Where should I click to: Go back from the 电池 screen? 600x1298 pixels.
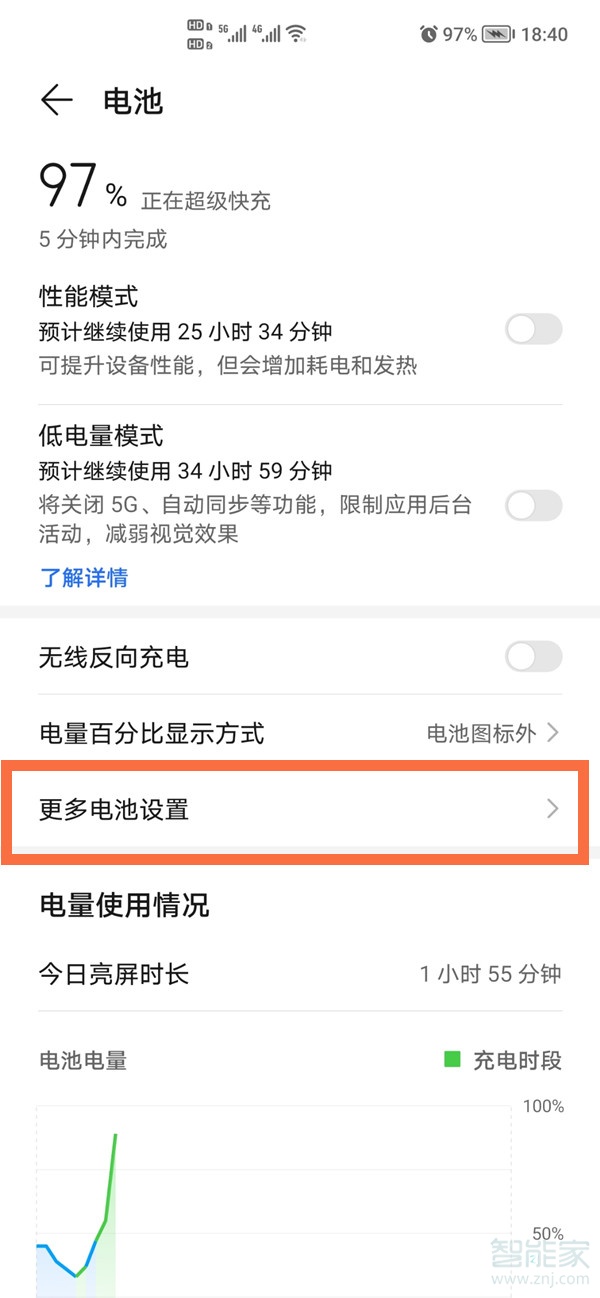(57, 100)
